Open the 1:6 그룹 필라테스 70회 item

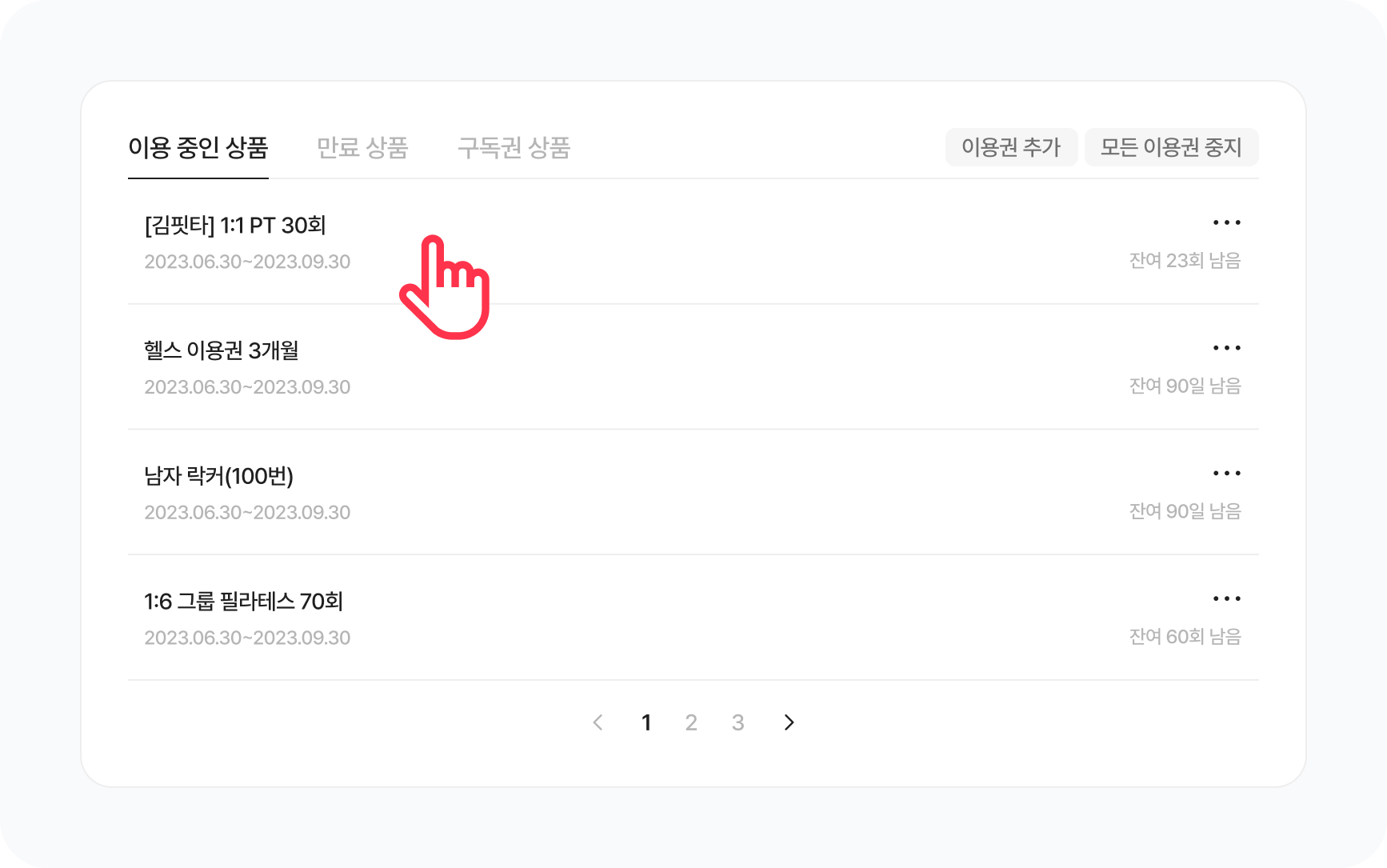[x=243, y=602]
